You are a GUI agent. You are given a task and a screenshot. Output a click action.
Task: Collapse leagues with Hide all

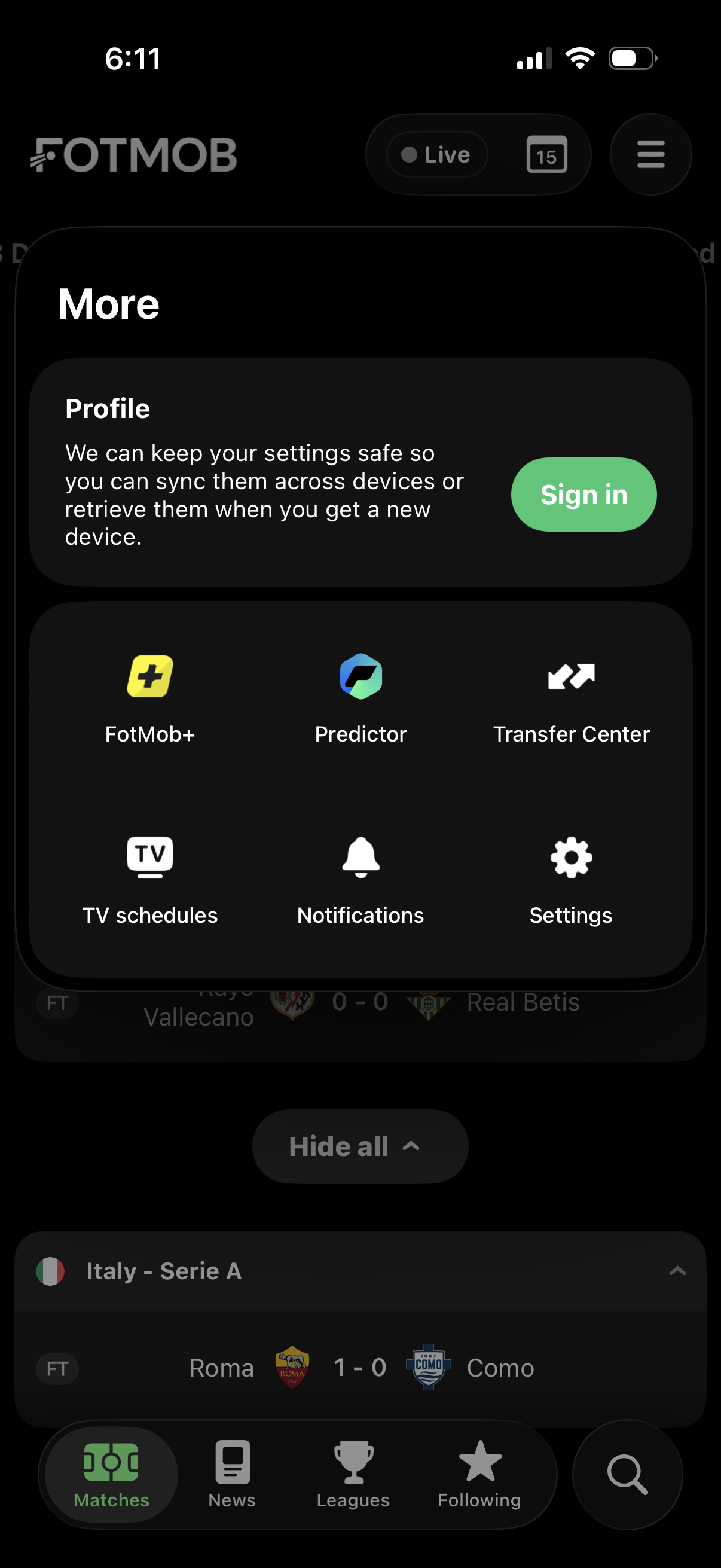click(x=360, y=1146)
